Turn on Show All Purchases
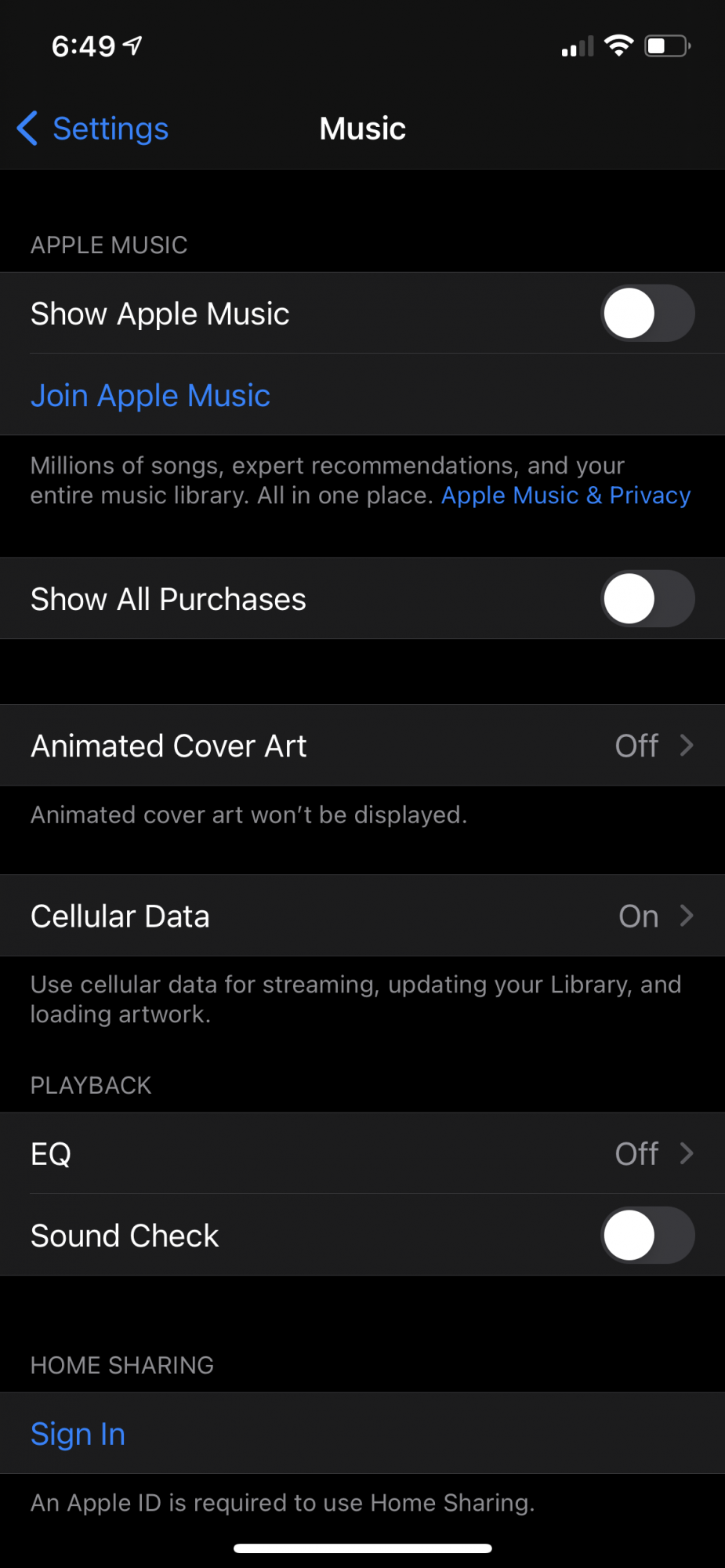The image size is (725, 1568). point(647,599)
